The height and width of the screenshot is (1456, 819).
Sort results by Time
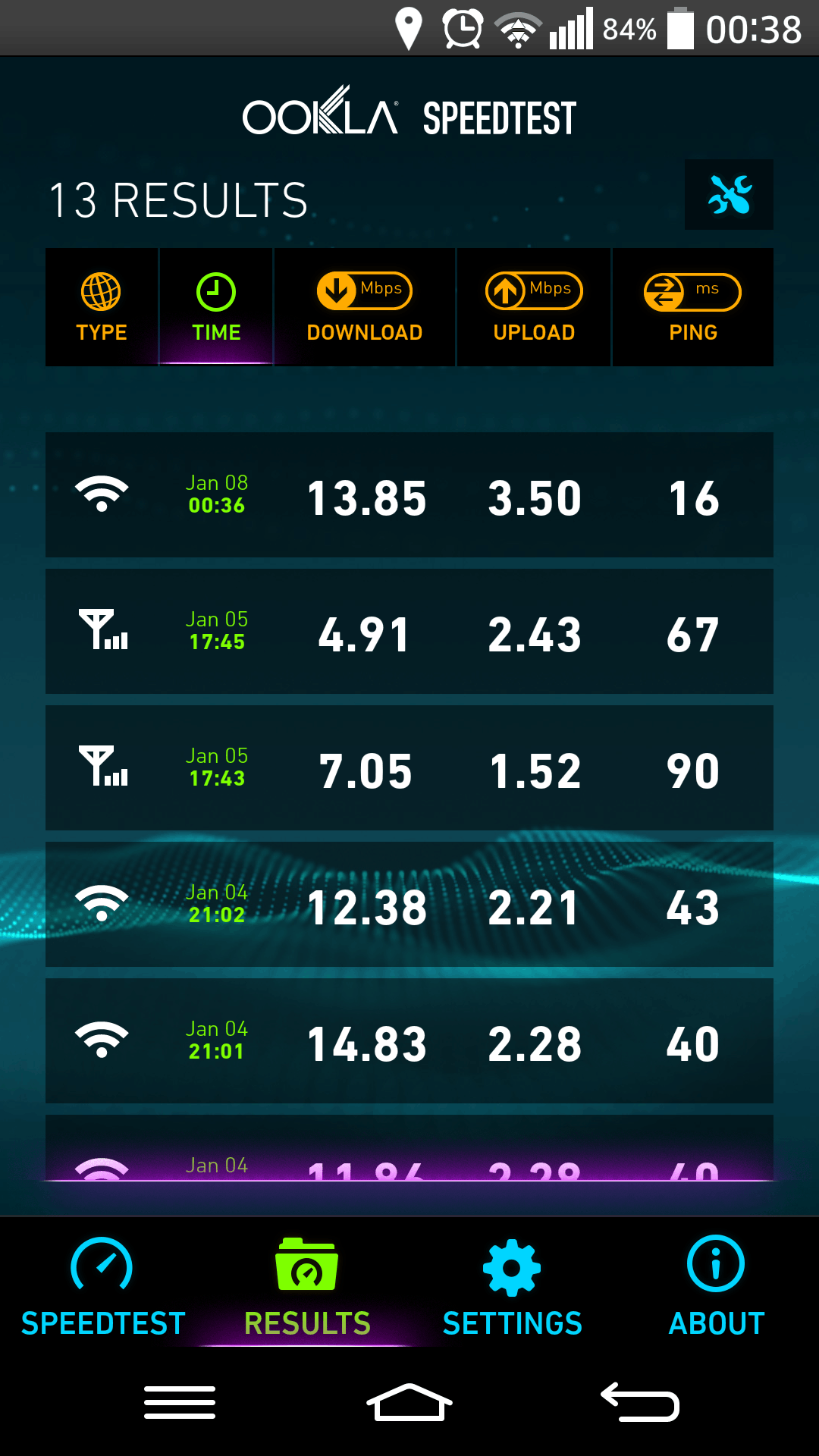pyautogui.click(x=216, y=307)
